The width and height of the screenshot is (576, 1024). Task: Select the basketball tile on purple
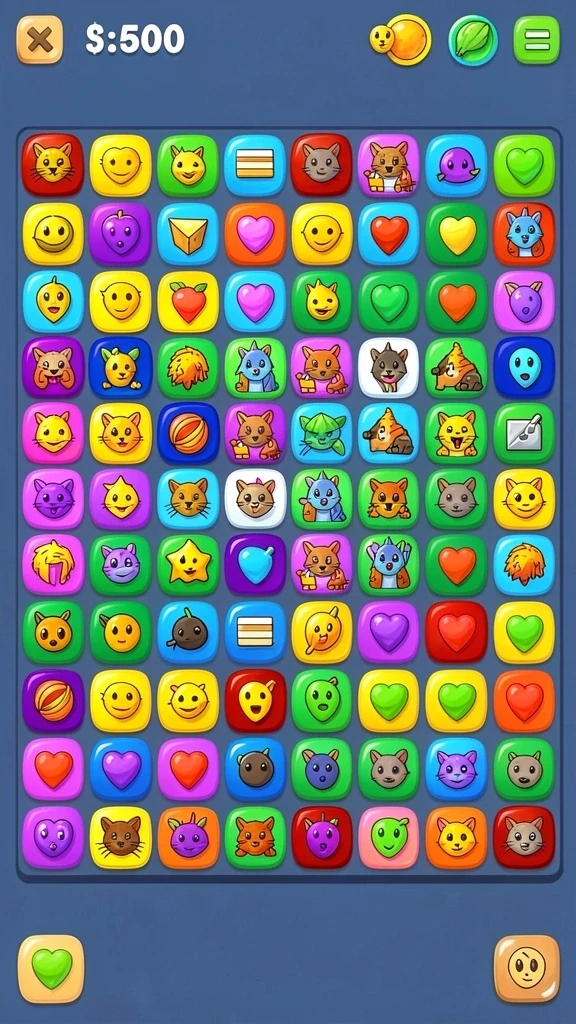click(53, 701)
